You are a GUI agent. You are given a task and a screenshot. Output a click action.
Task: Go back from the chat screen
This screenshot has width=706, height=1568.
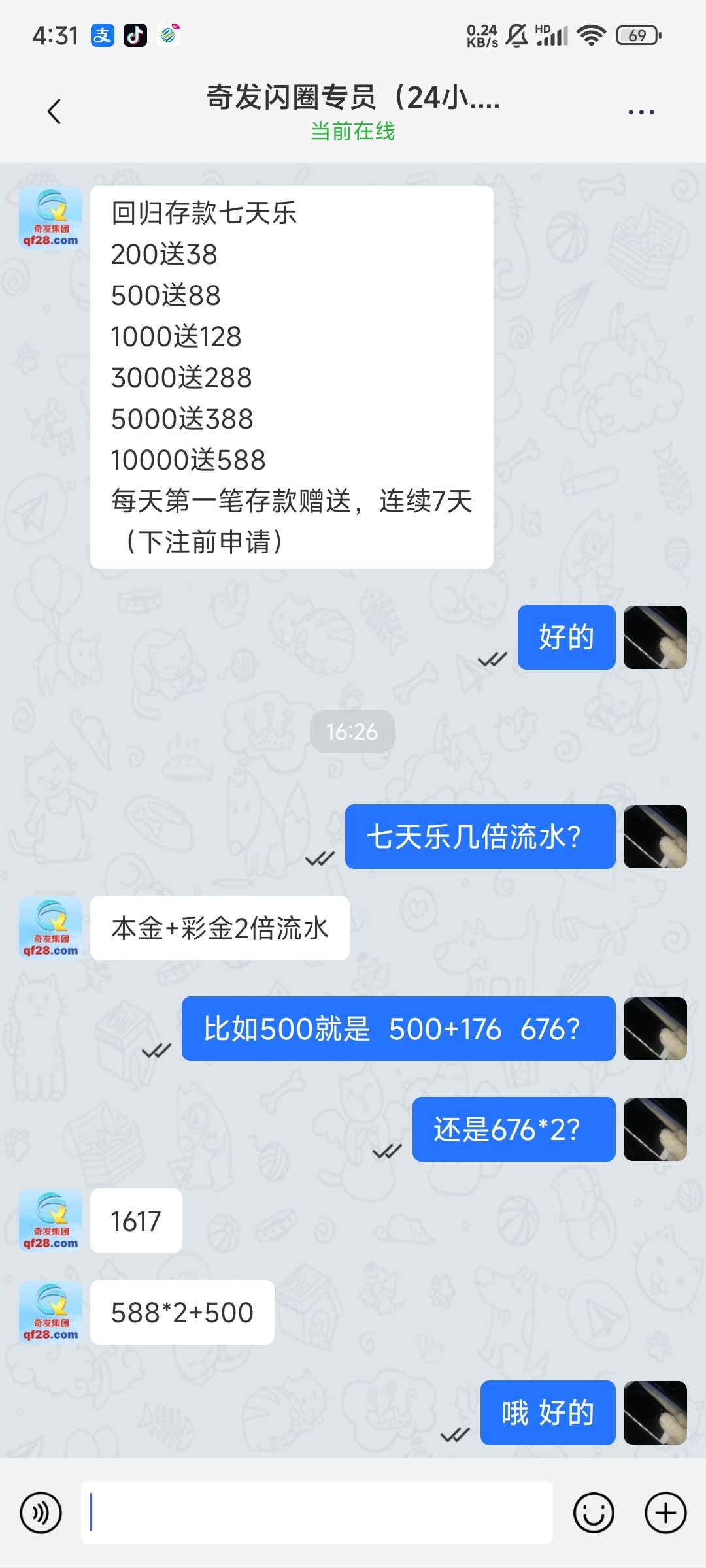point(55,111)
